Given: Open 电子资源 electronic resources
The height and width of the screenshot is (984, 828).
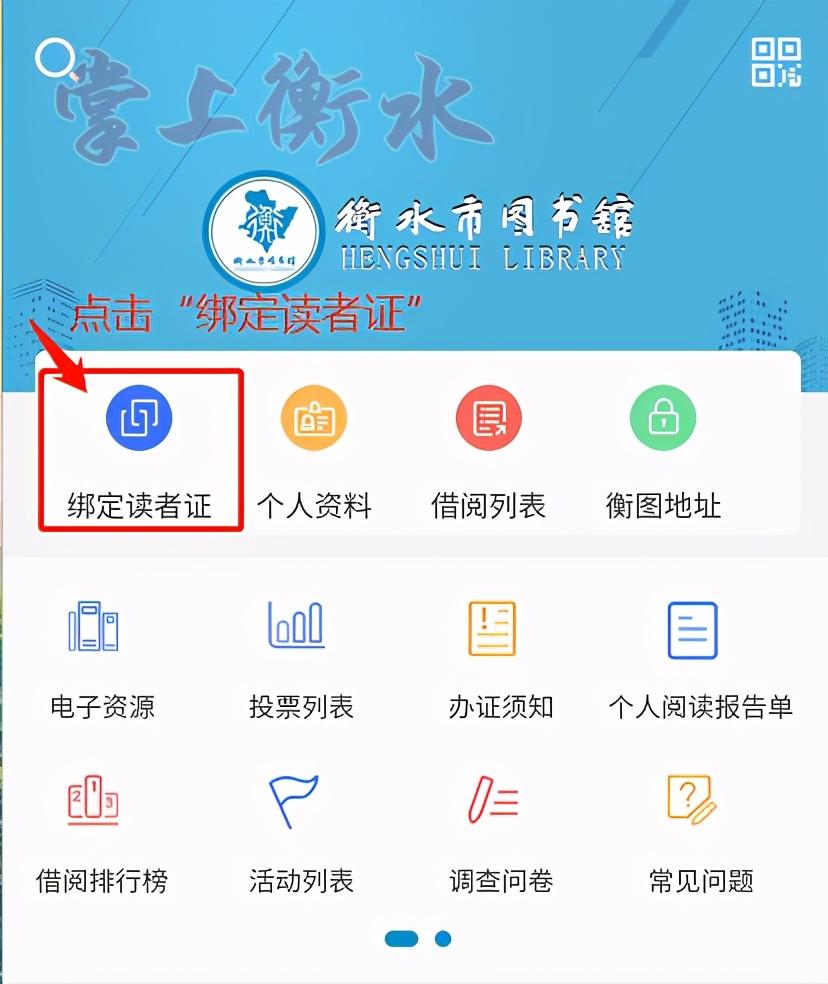Looking at the screenshot, I should pos(94,628).
